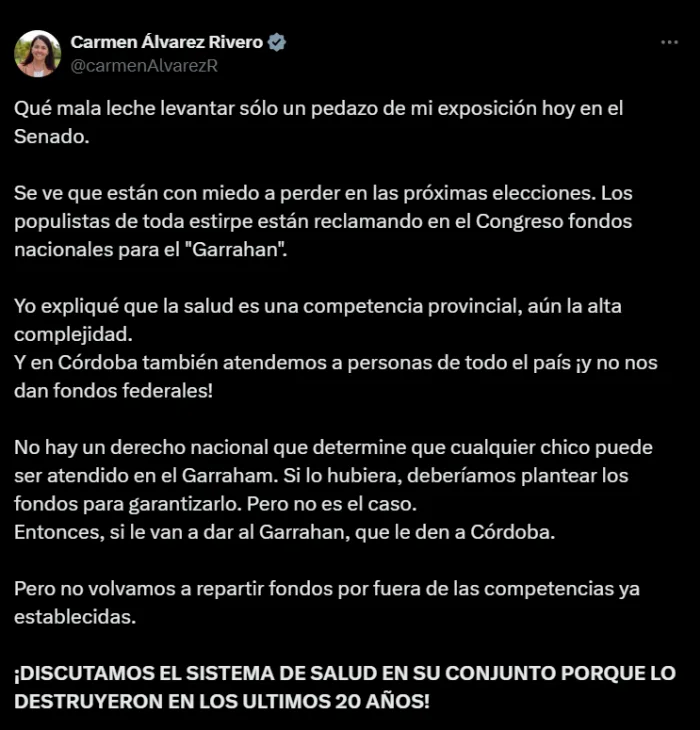The image size is (700, 730).
Task: Open the post's three-dot overflow menu
Action: point(670,43)
